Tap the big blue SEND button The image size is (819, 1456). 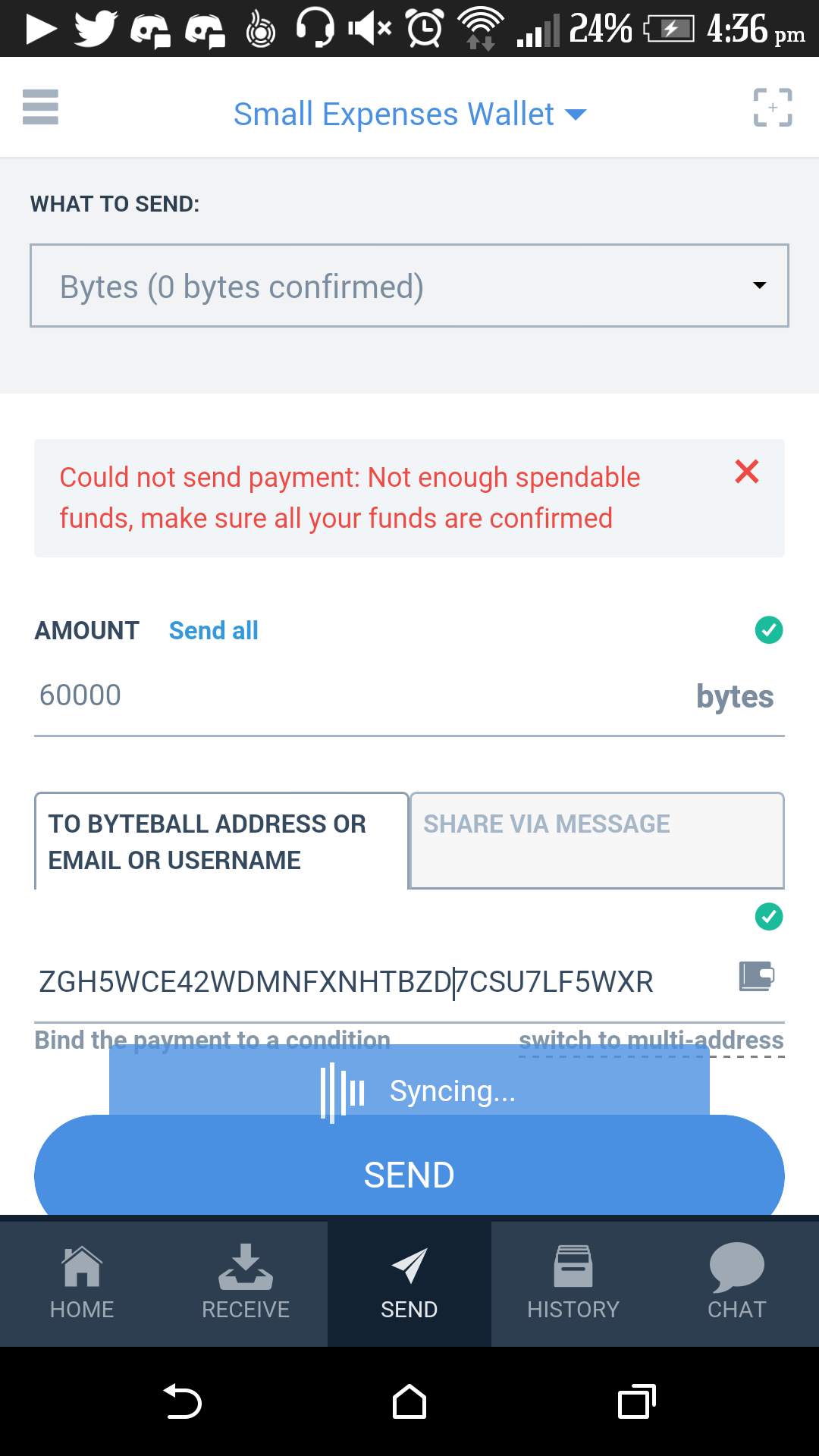click(409, 1175)
